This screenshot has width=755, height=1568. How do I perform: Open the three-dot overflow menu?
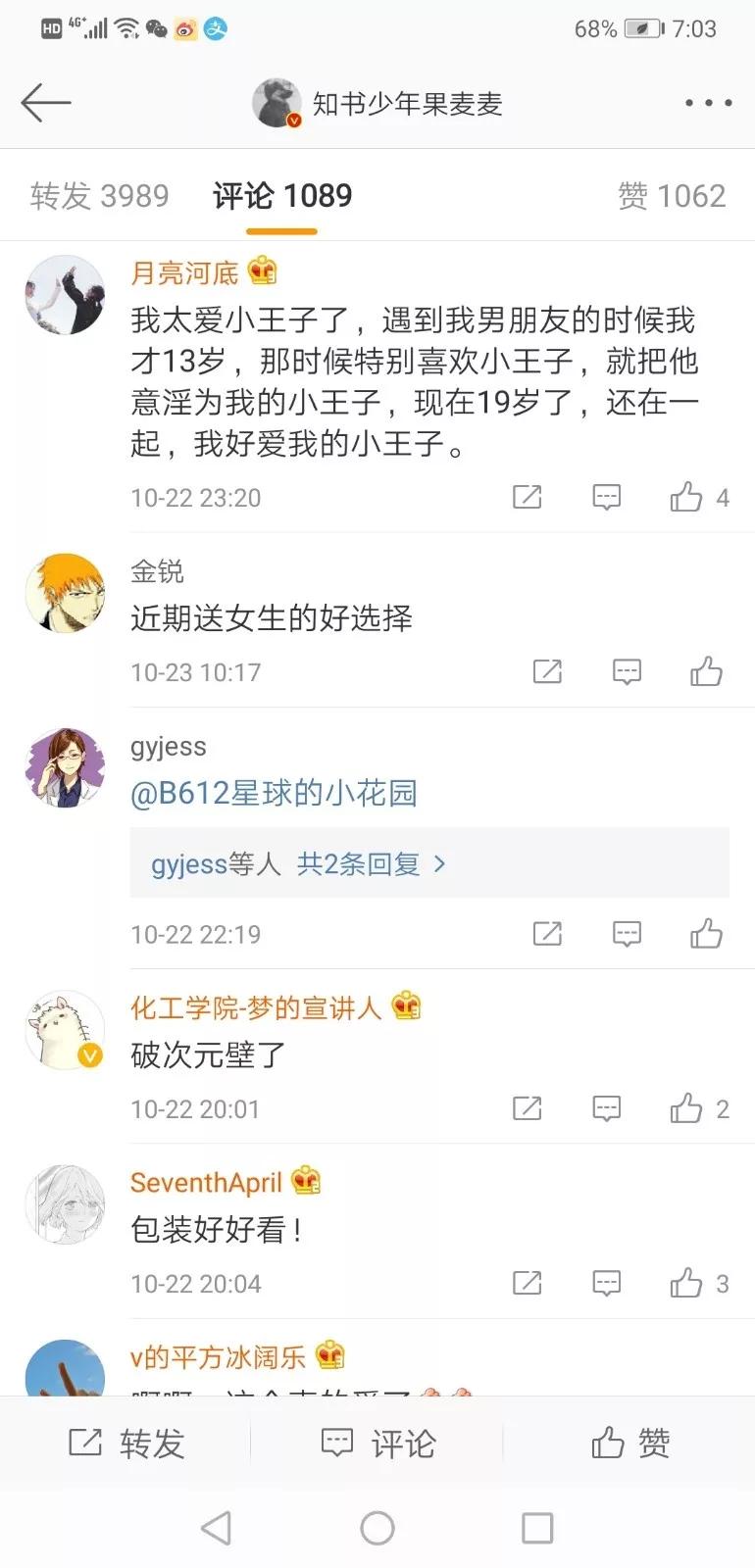pyautogui.click(x=708, y=103)
